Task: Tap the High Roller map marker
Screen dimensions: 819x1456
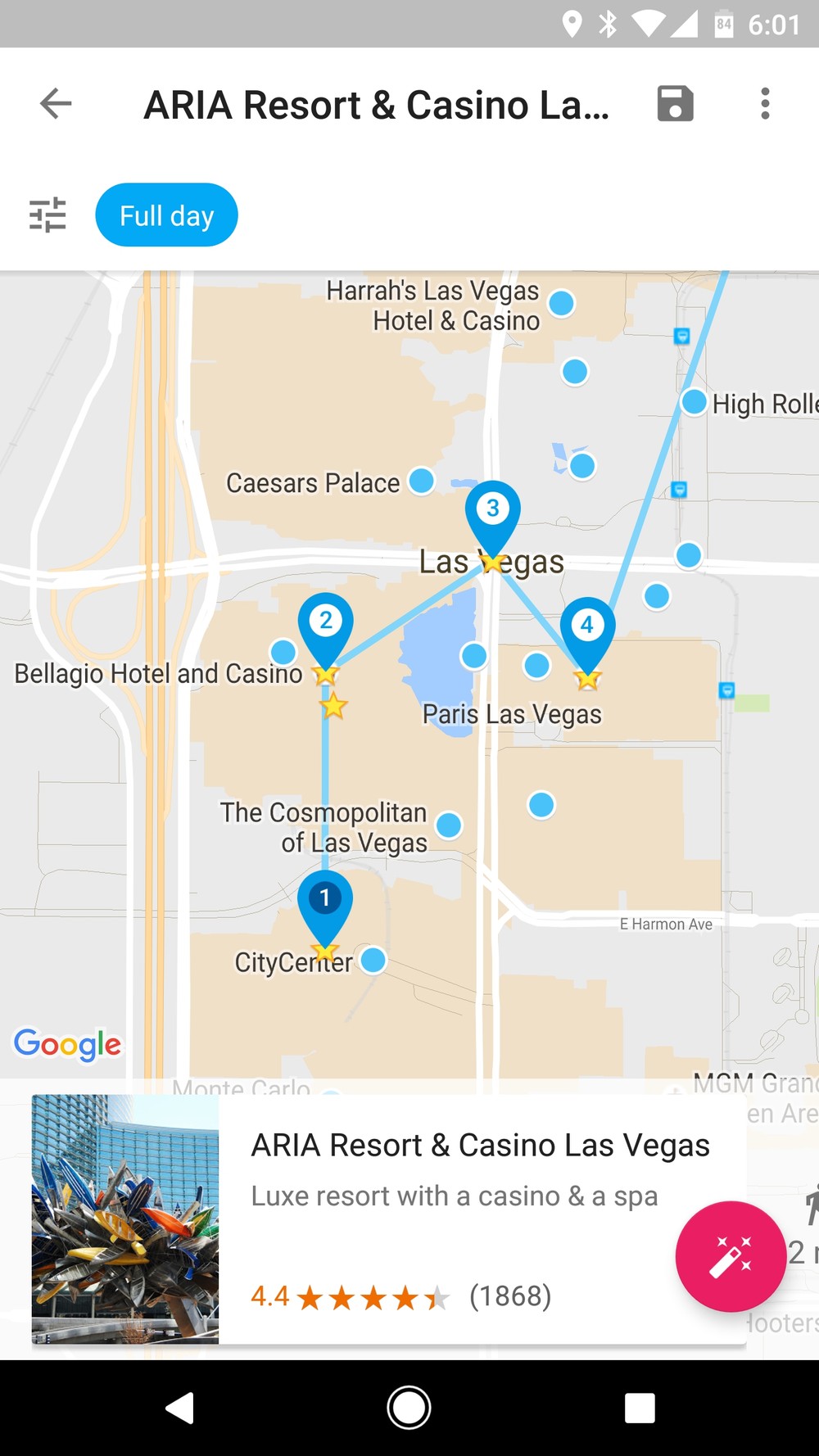Action: pyautogui.click(x=695, y=402)
